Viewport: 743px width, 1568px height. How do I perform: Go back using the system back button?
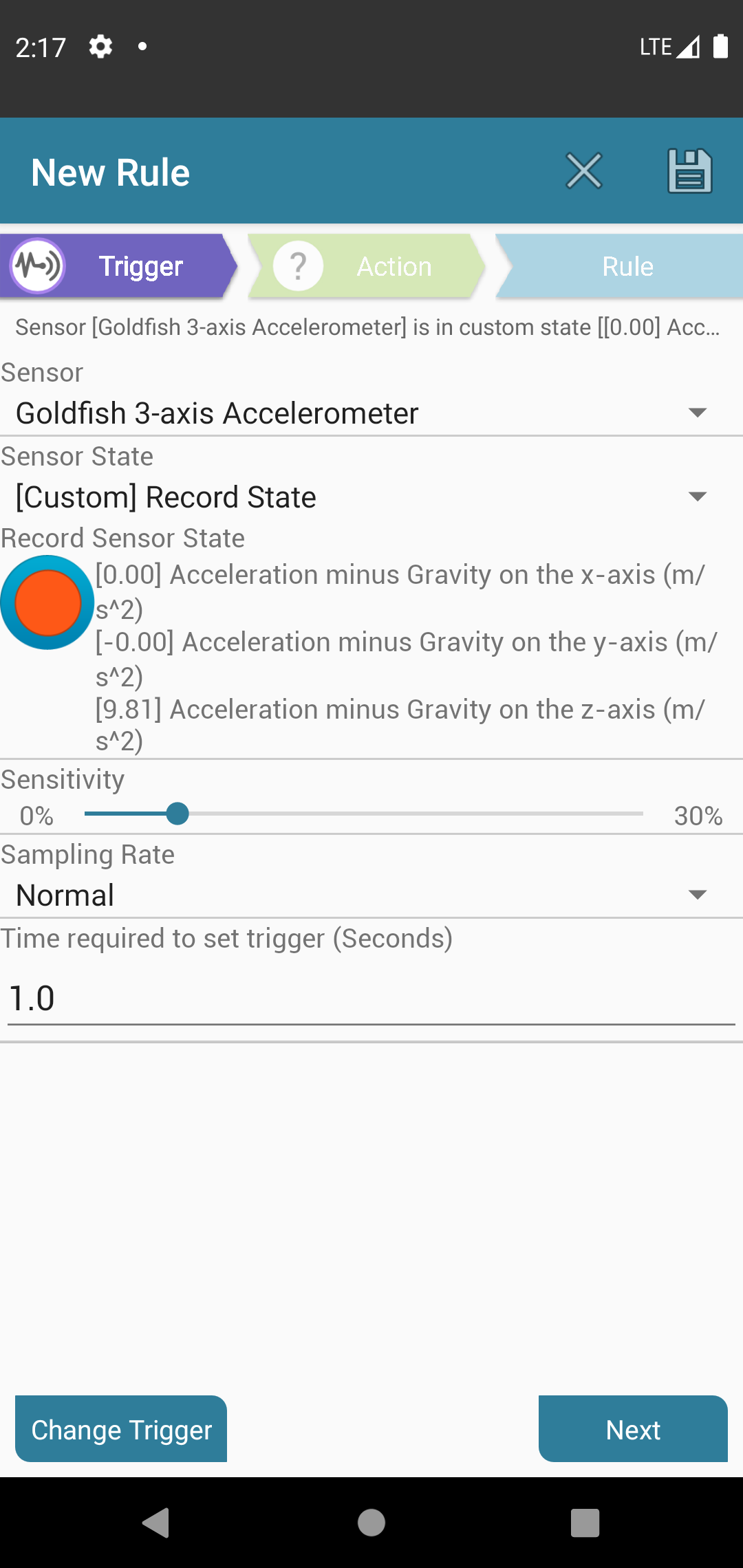pos(156,1523)
